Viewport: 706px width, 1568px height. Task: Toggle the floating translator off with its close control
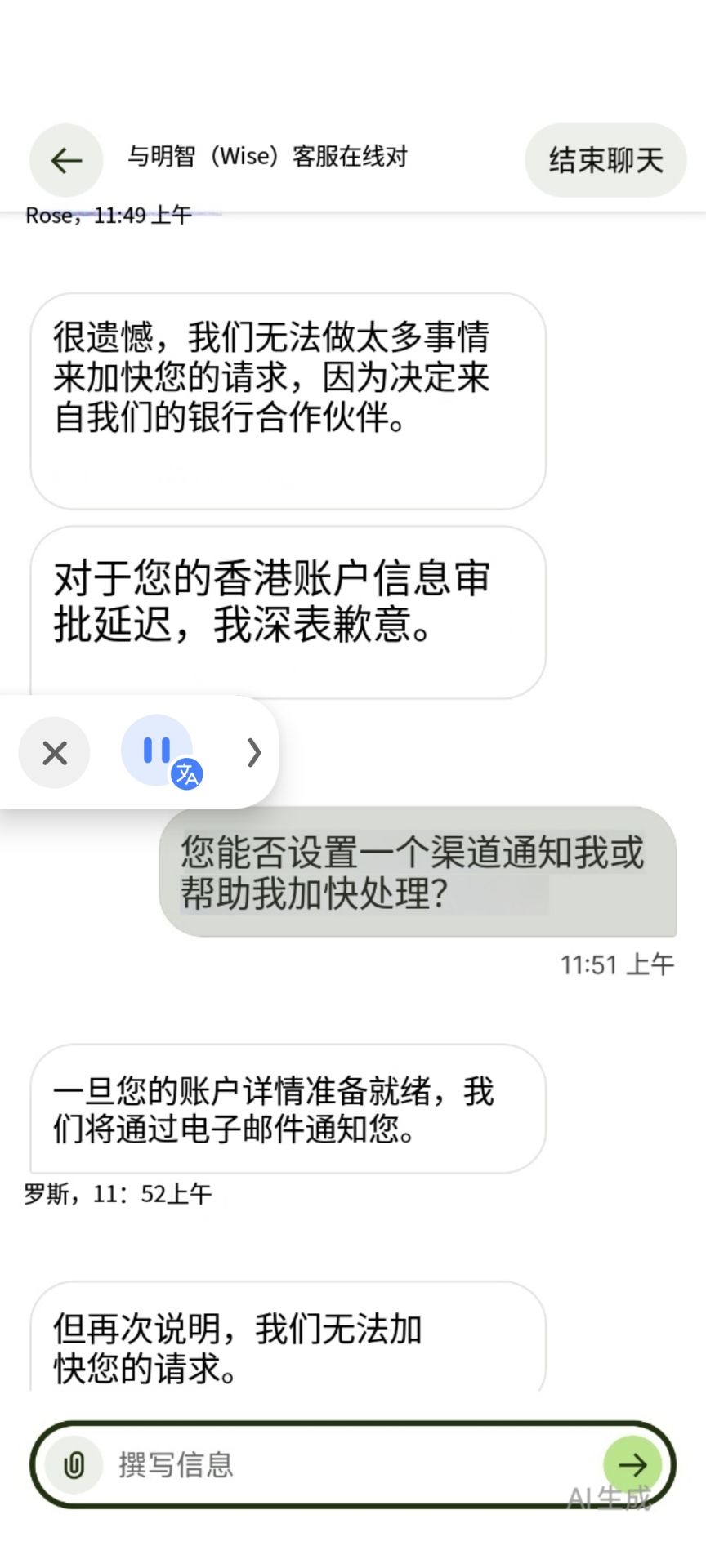(54, 753)
